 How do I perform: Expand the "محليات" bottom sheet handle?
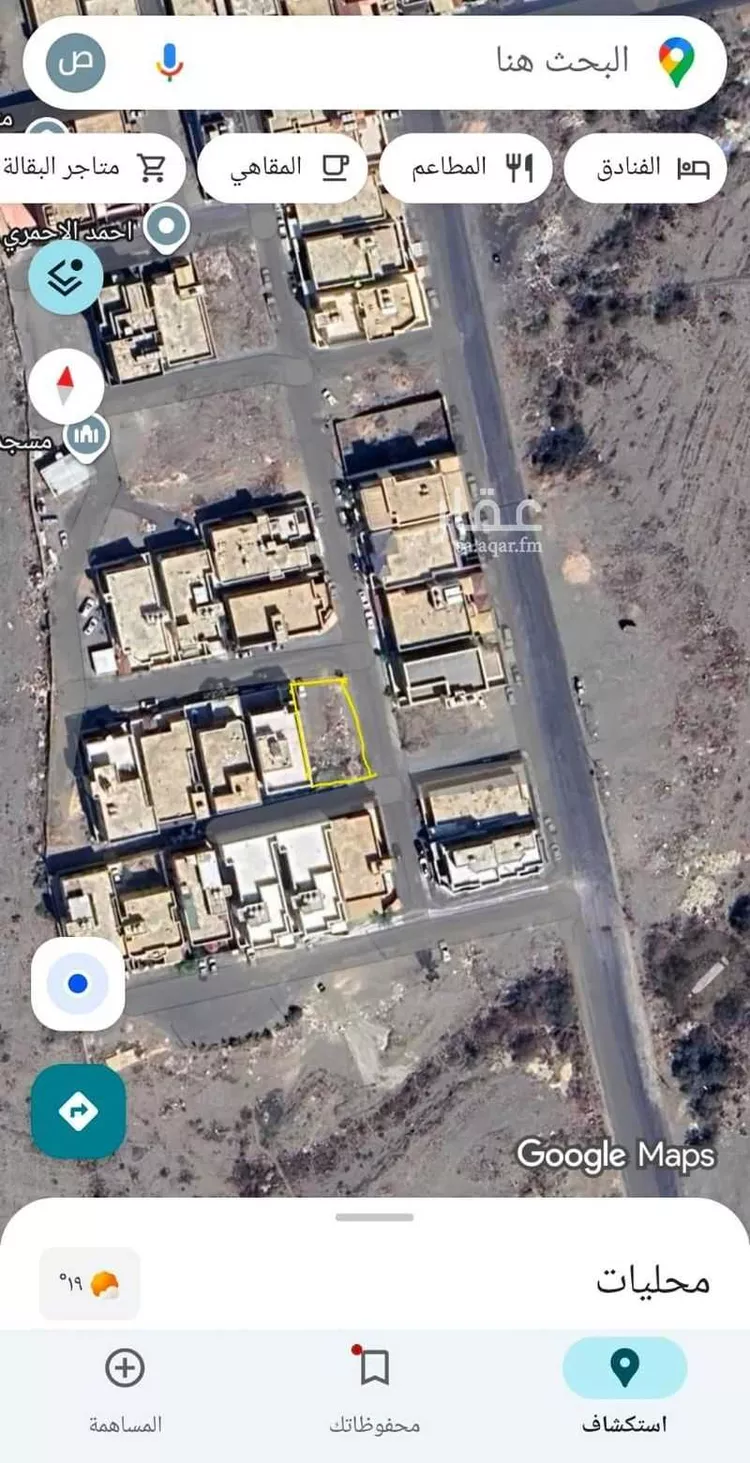(375, 1217)
